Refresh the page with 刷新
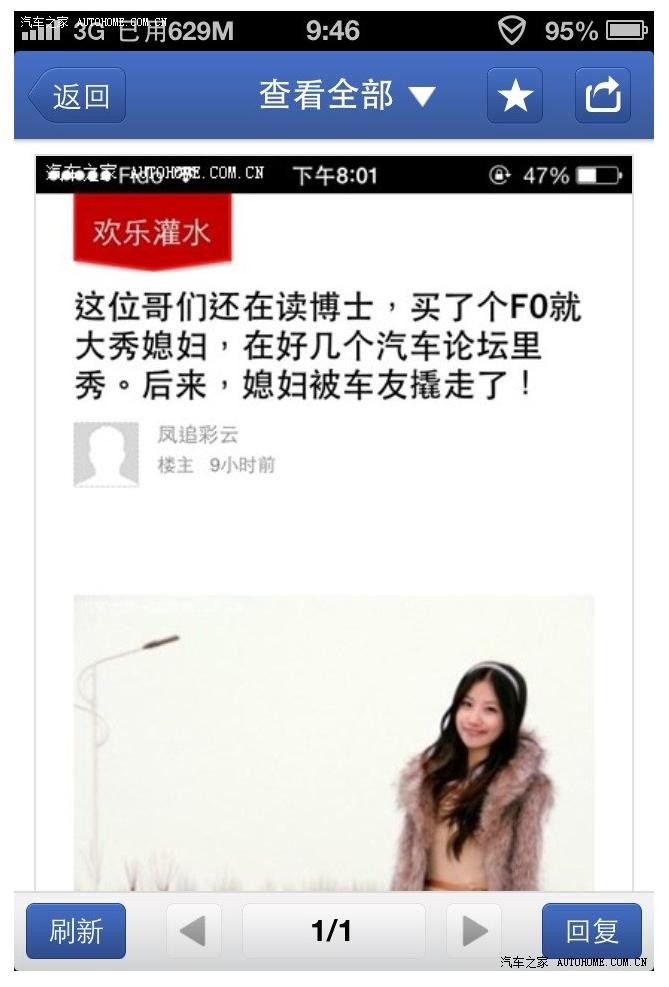The width and height of the screenshot is (669, 987). coord(76,931)
